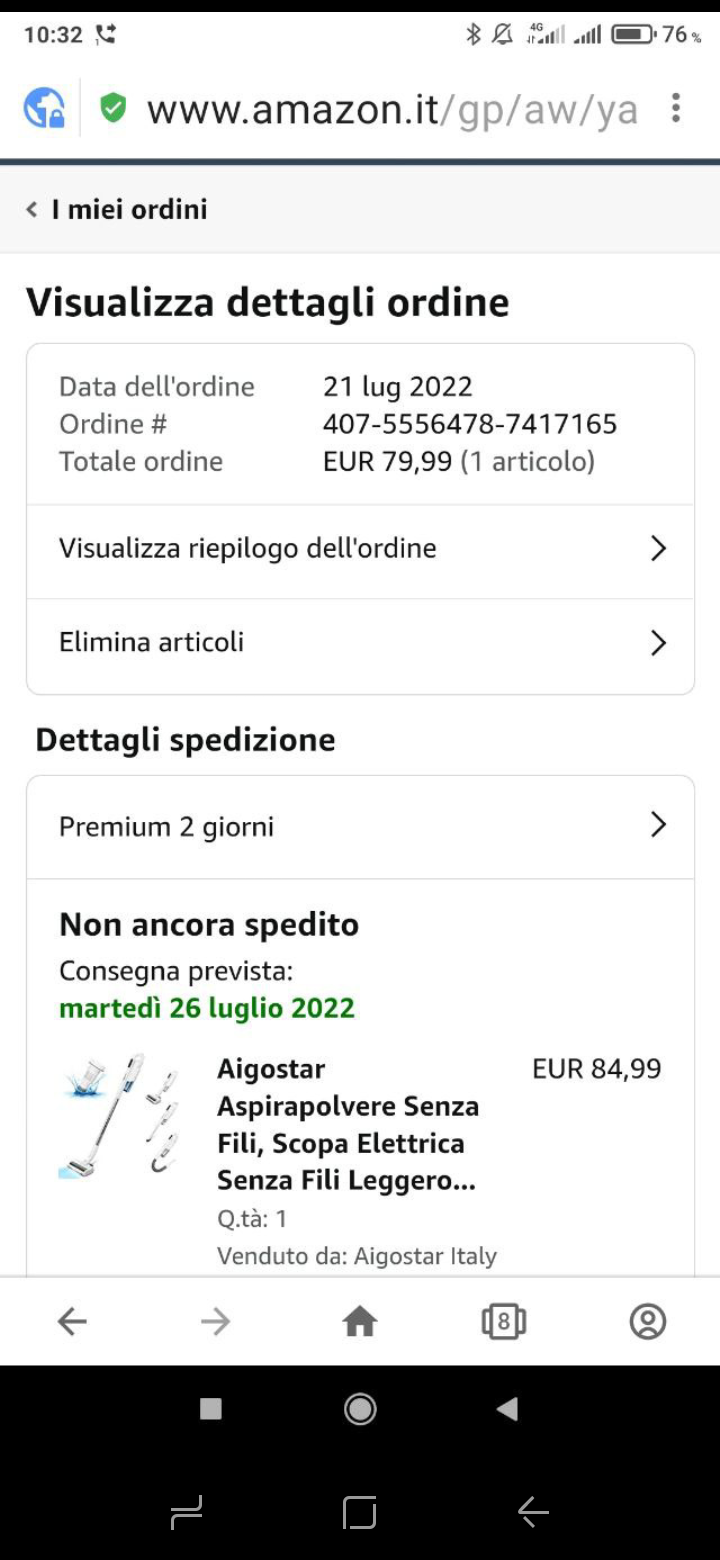Tap the amazon.it address bar

coord(392,109)
